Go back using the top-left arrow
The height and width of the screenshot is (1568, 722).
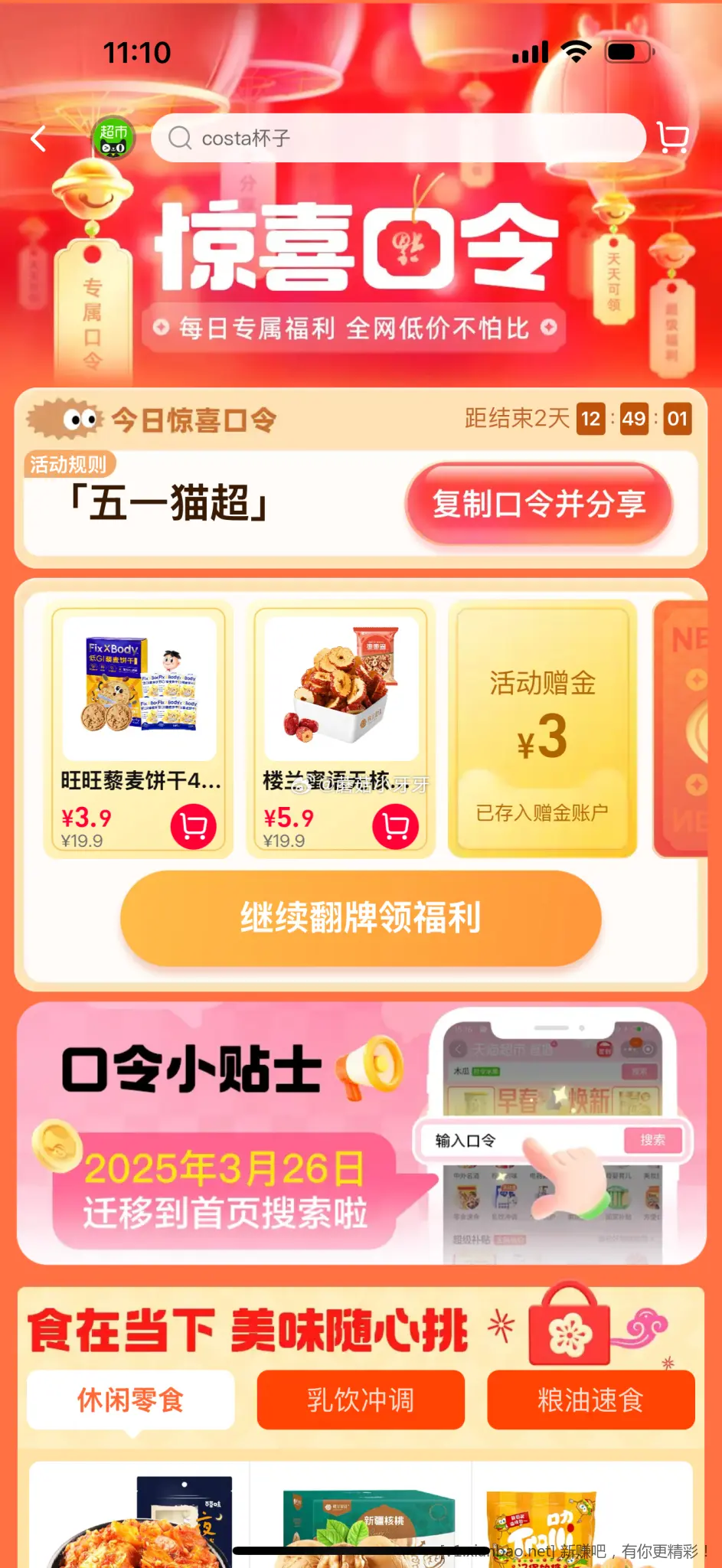38,139
